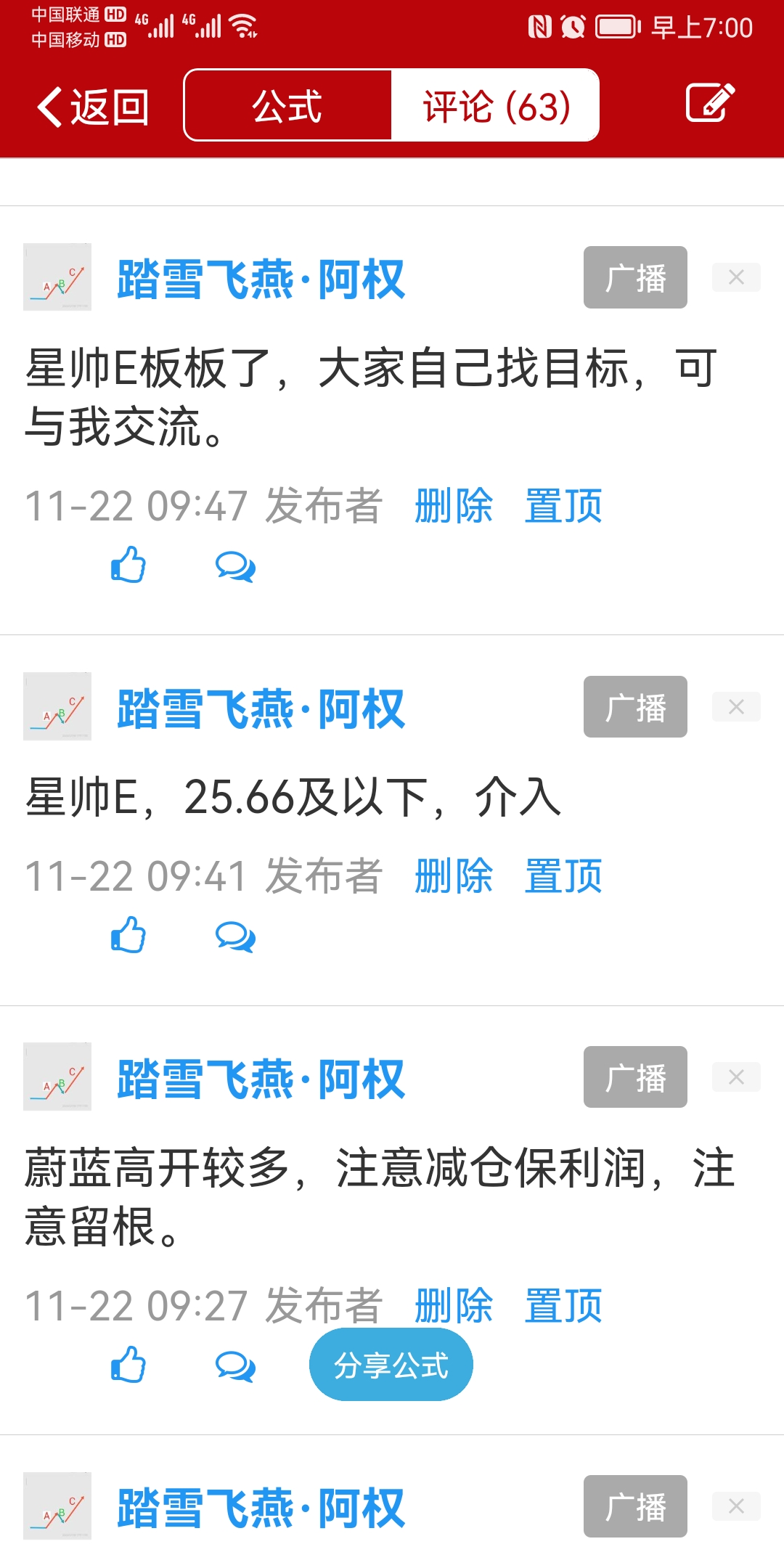Go back using the 返回 button
Viewport: 784px width, 1568px height.
[x=93, y=107]
